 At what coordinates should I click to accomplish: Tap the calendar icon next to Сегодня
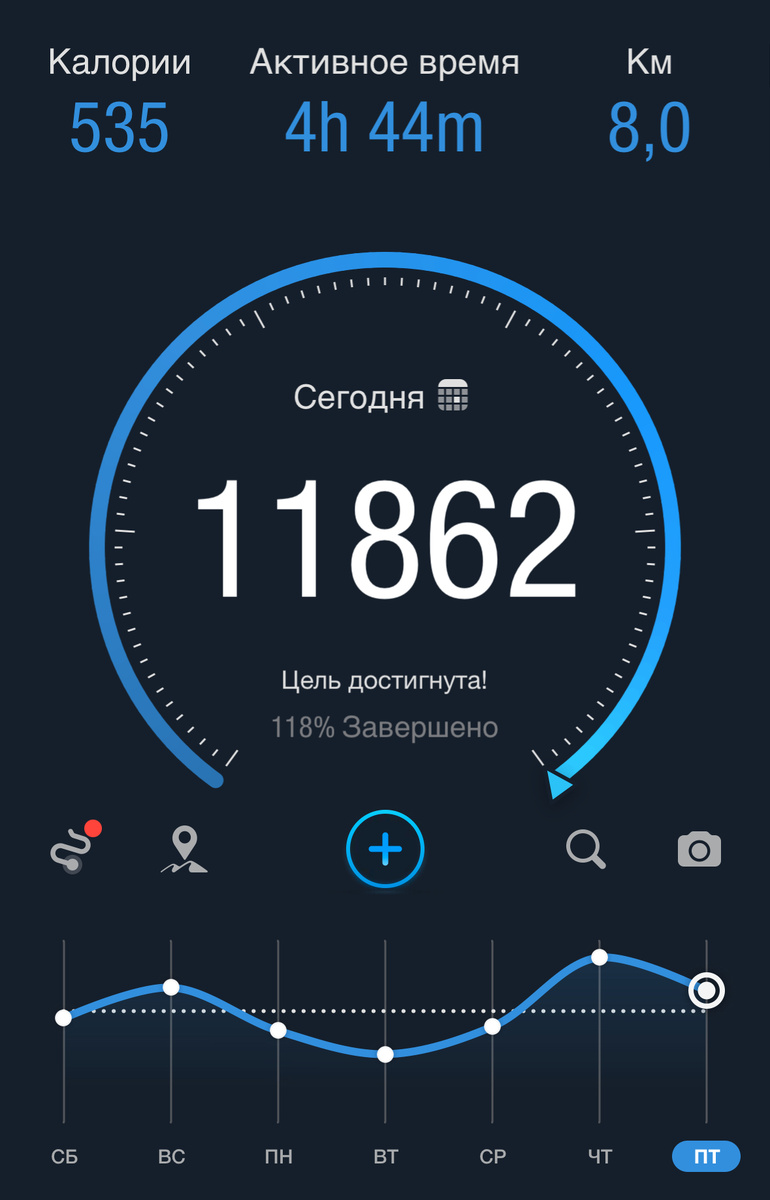coord(454,396)
